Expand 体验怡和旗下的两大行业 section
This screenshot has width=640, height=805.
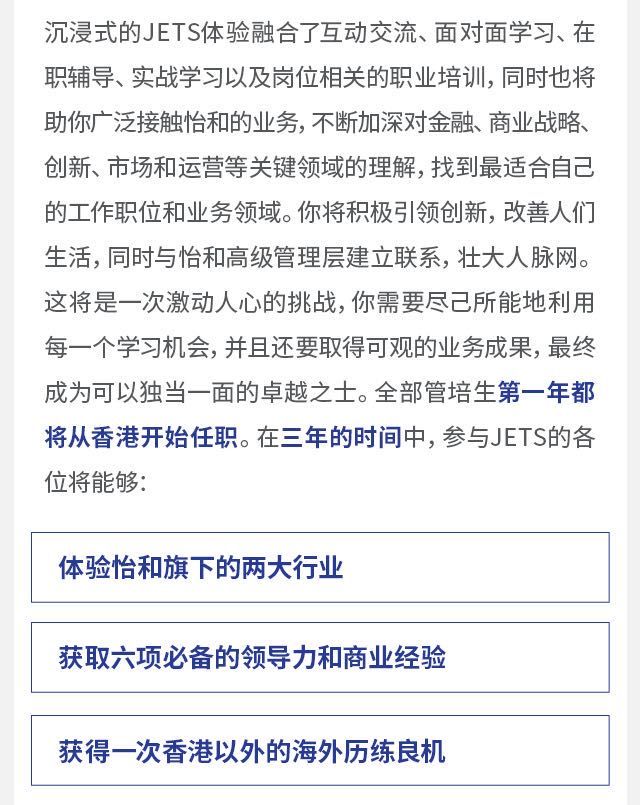320,568
